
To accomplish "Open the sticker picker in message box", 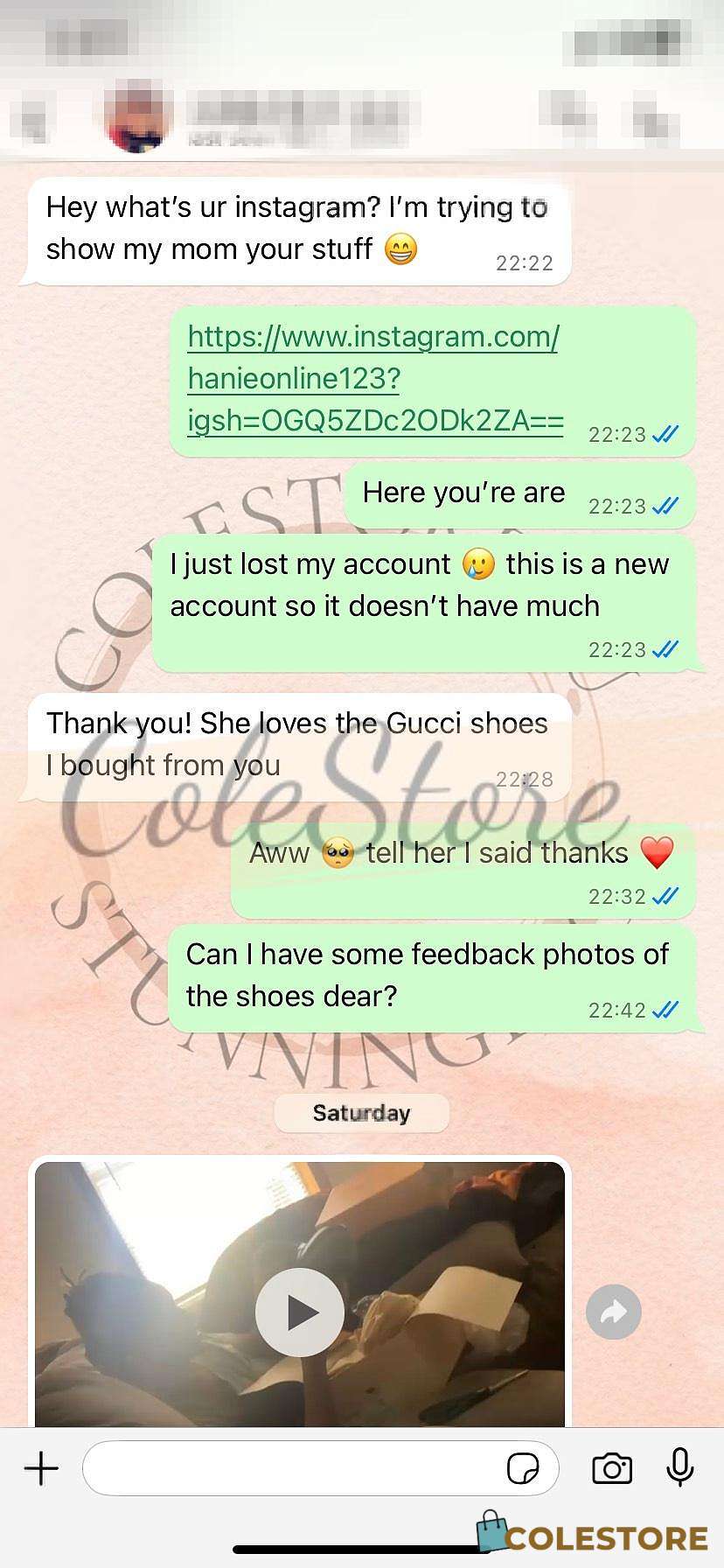I will pyautogui.click(x=523, y=1468).
